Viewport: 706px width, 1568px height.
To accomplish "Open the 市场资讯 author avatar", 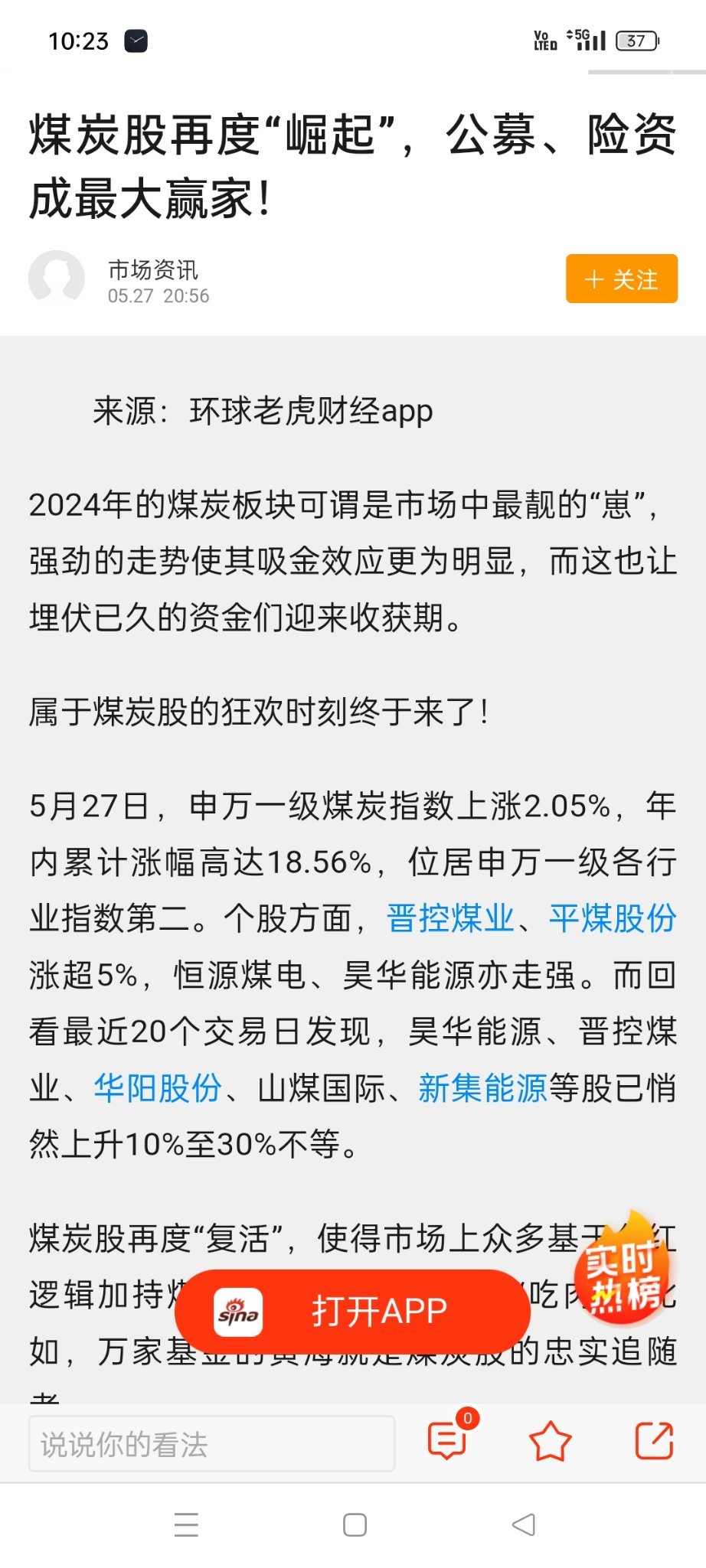I will point(57,279).
